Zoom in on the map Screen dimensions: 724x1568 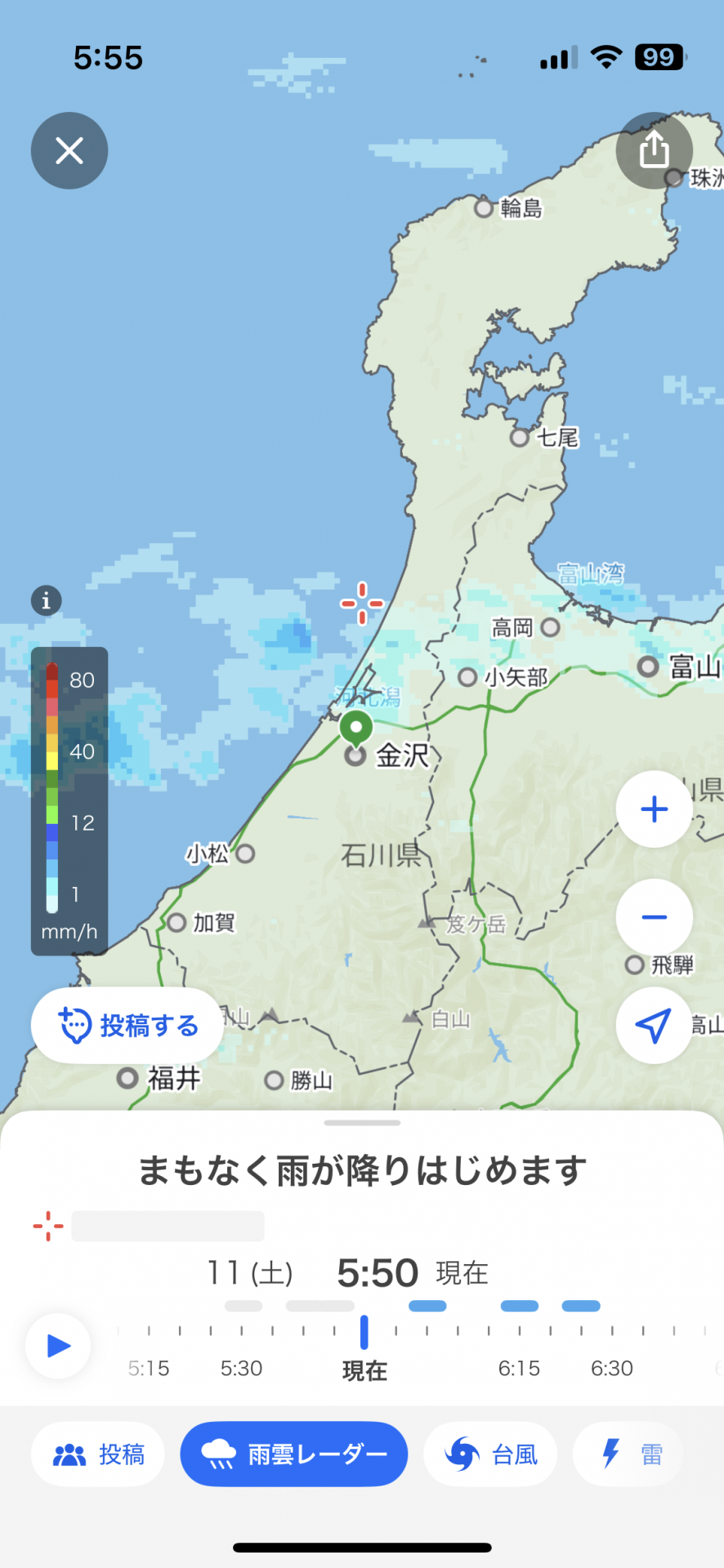click(654, 809)
